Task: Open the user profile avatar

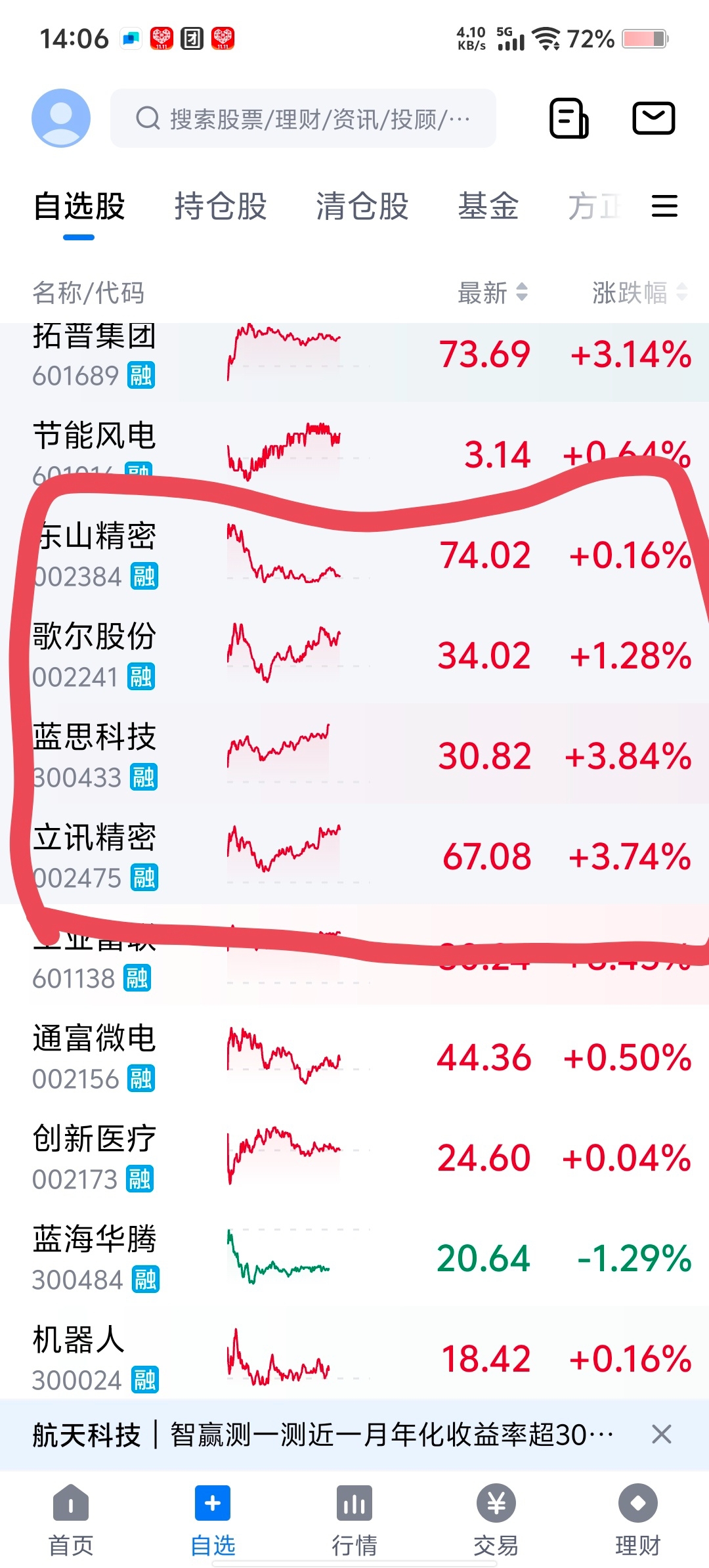Action: click(61, 118)
